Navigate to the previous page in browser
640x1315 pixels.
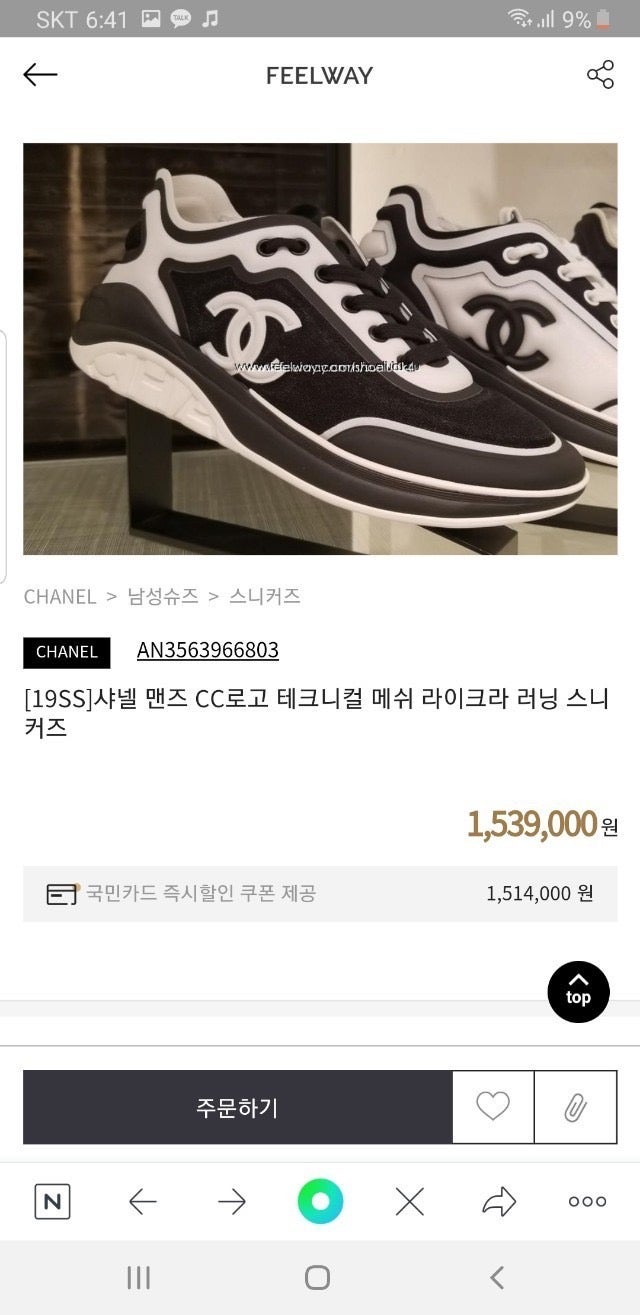click(x=143, y=1202)
